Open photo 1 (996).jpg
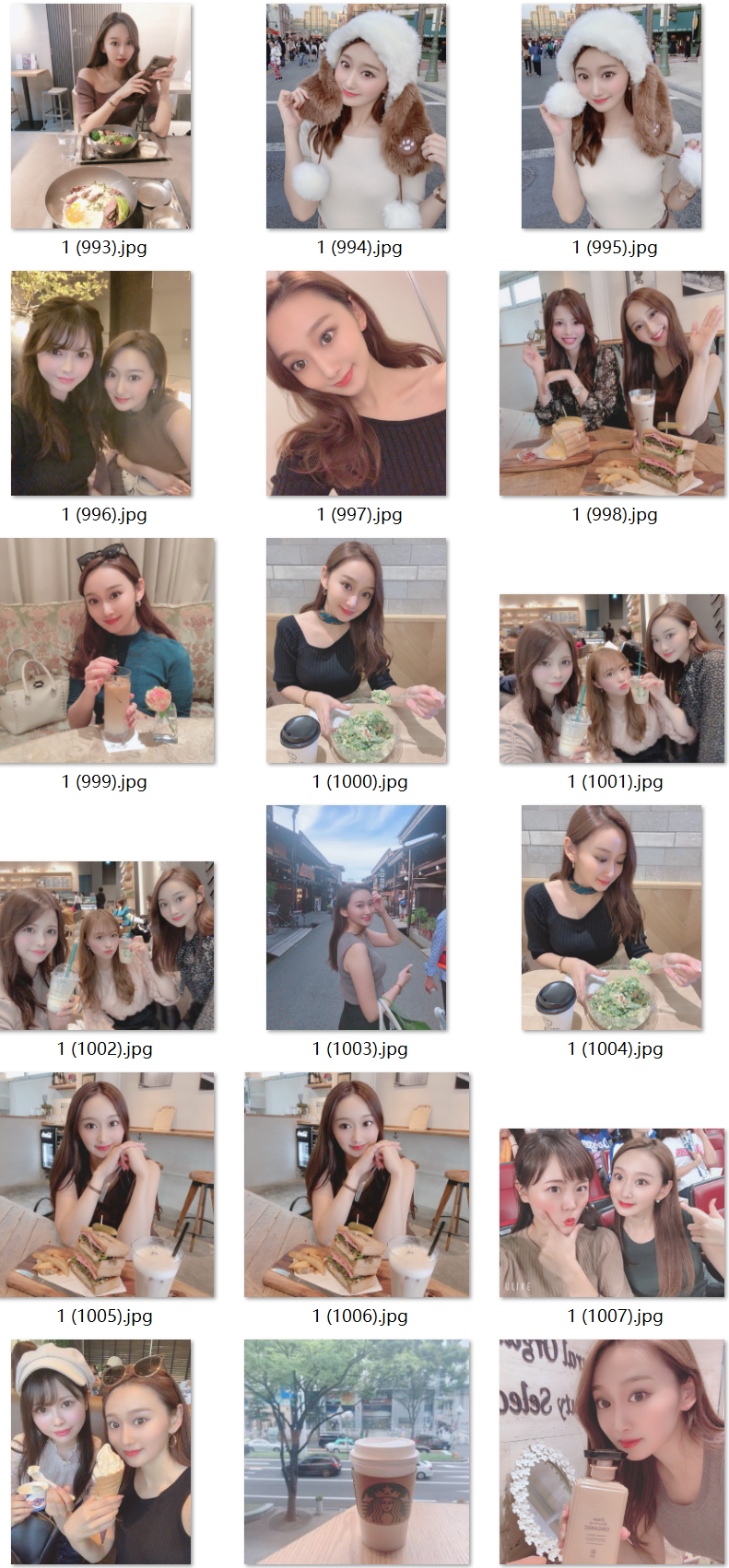Image resolution: width=729 pixels, height=1568 pixels. pyautogui.click(x=101, y=383)
